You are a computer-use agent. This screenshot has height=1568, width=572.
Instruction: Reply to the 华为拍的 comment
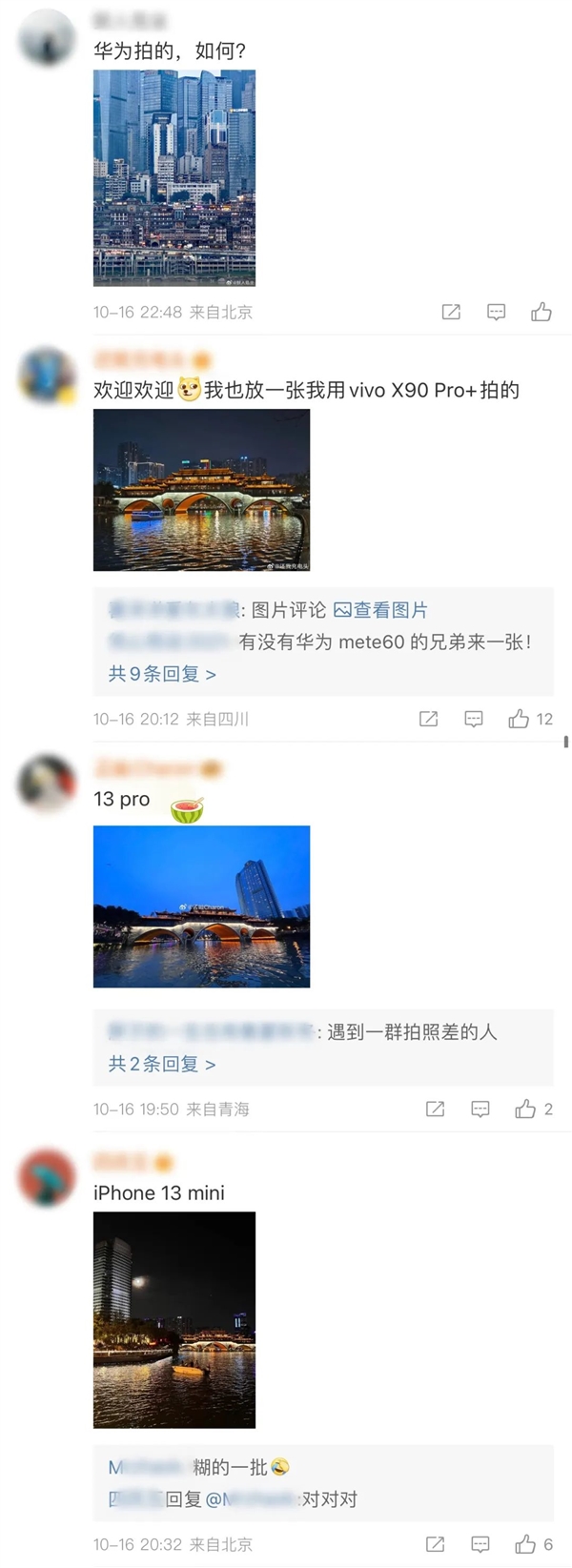tap(496, 312)
